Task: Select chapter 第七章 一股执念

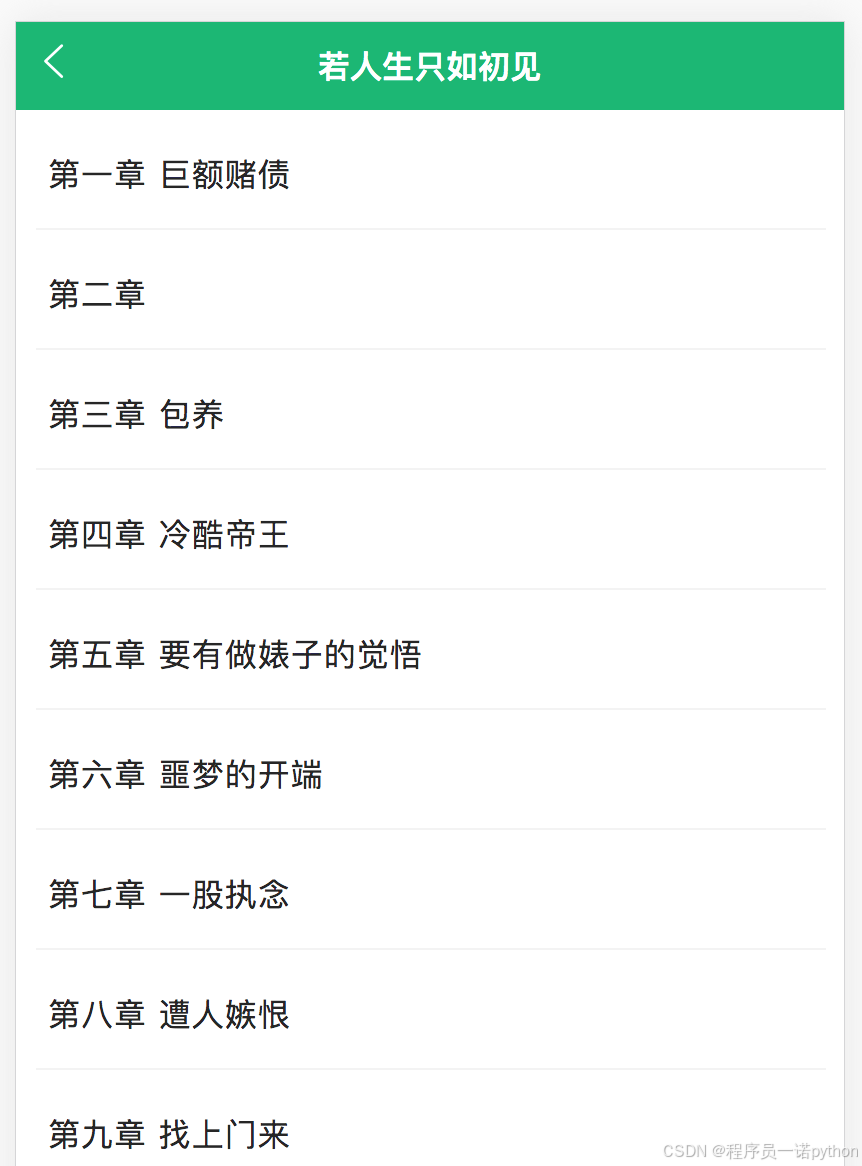Action: 431,895
